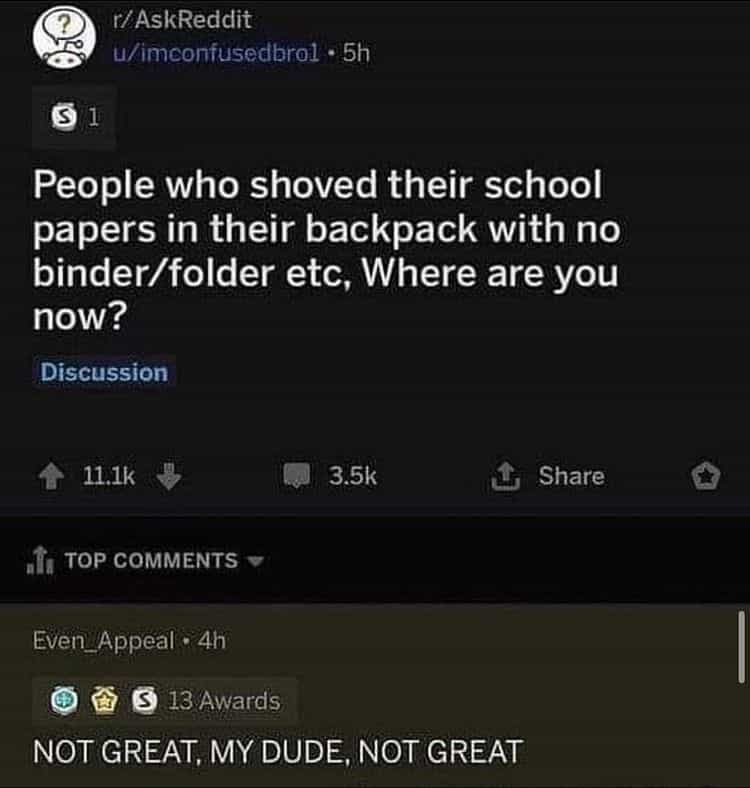The width and height of the screenshot is (750, 788).
Task: Share this AskReddit post
Action: pyautogui.click(x=548, y=477)
